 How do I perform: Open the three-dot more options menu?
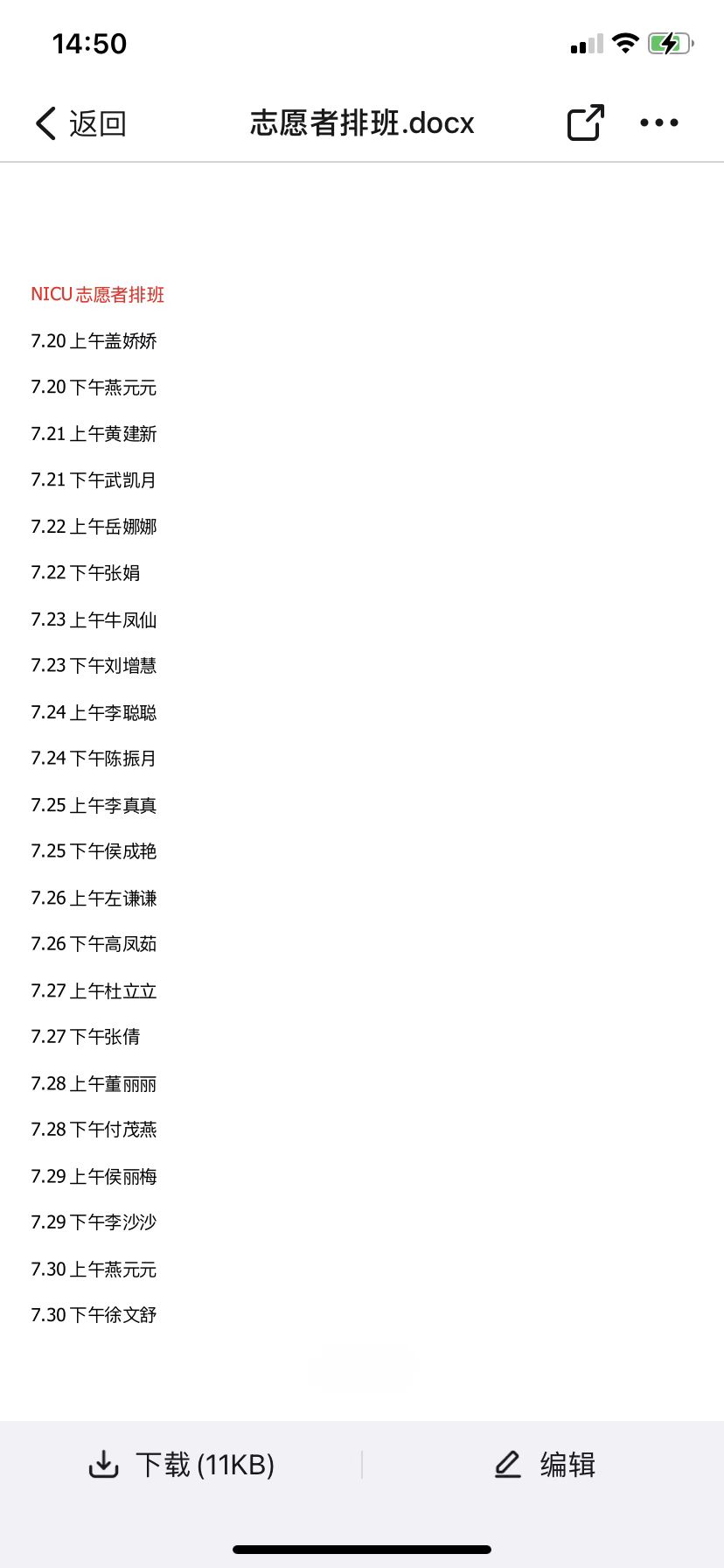coord(659,122)
